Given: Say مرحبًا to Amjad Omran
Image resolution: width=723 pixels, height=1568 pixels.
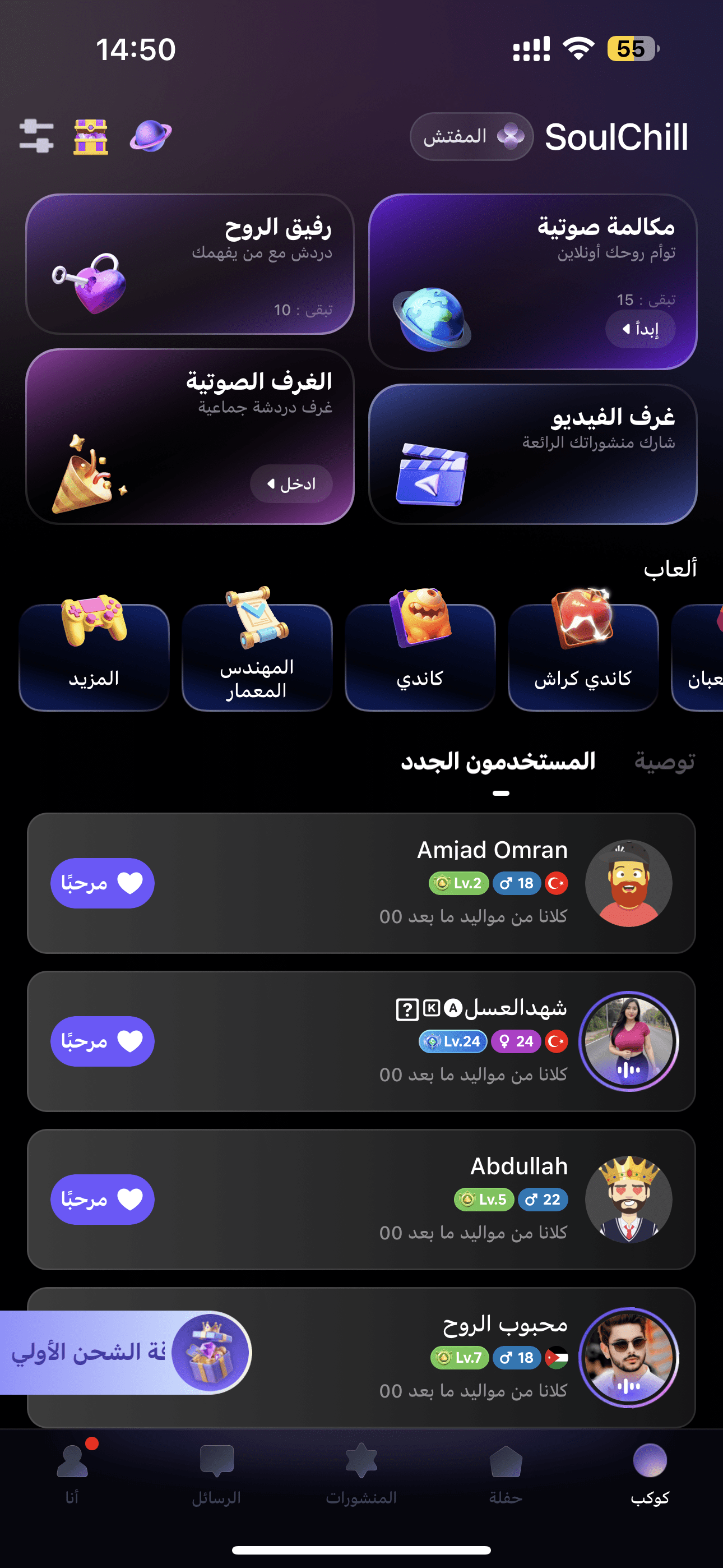Looking at the screenshot, I should [102, 883].
